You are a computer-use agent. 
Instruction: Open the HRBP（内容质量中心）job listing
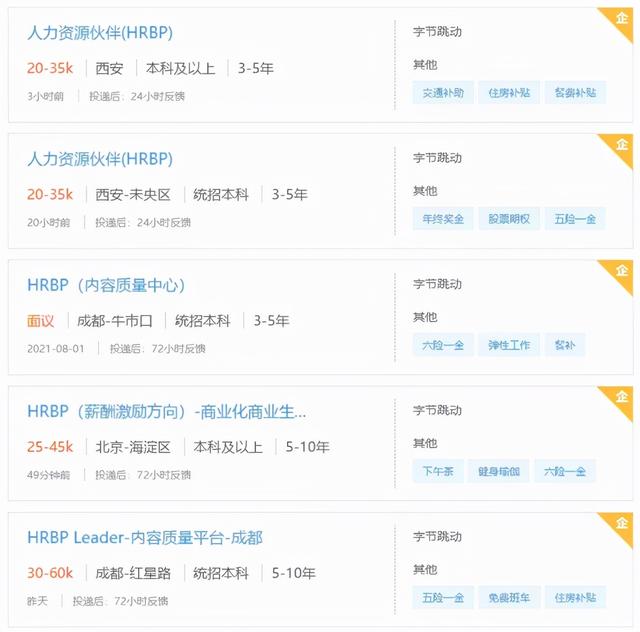click(106, 285)
